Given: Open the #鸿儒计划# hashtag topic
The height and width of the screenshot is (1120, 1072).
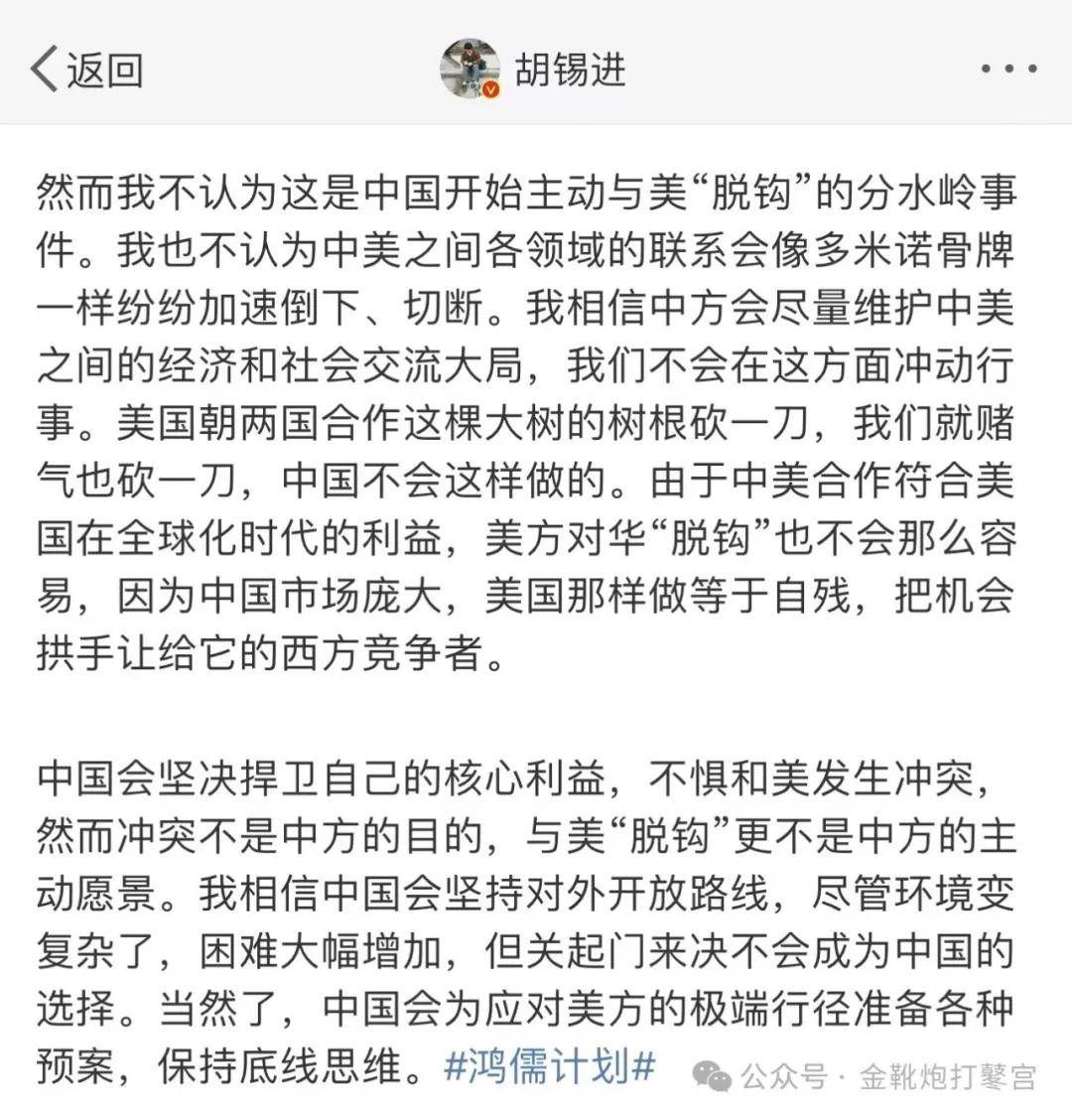Looking at the screenshot, I should [x=549, y=1067].
